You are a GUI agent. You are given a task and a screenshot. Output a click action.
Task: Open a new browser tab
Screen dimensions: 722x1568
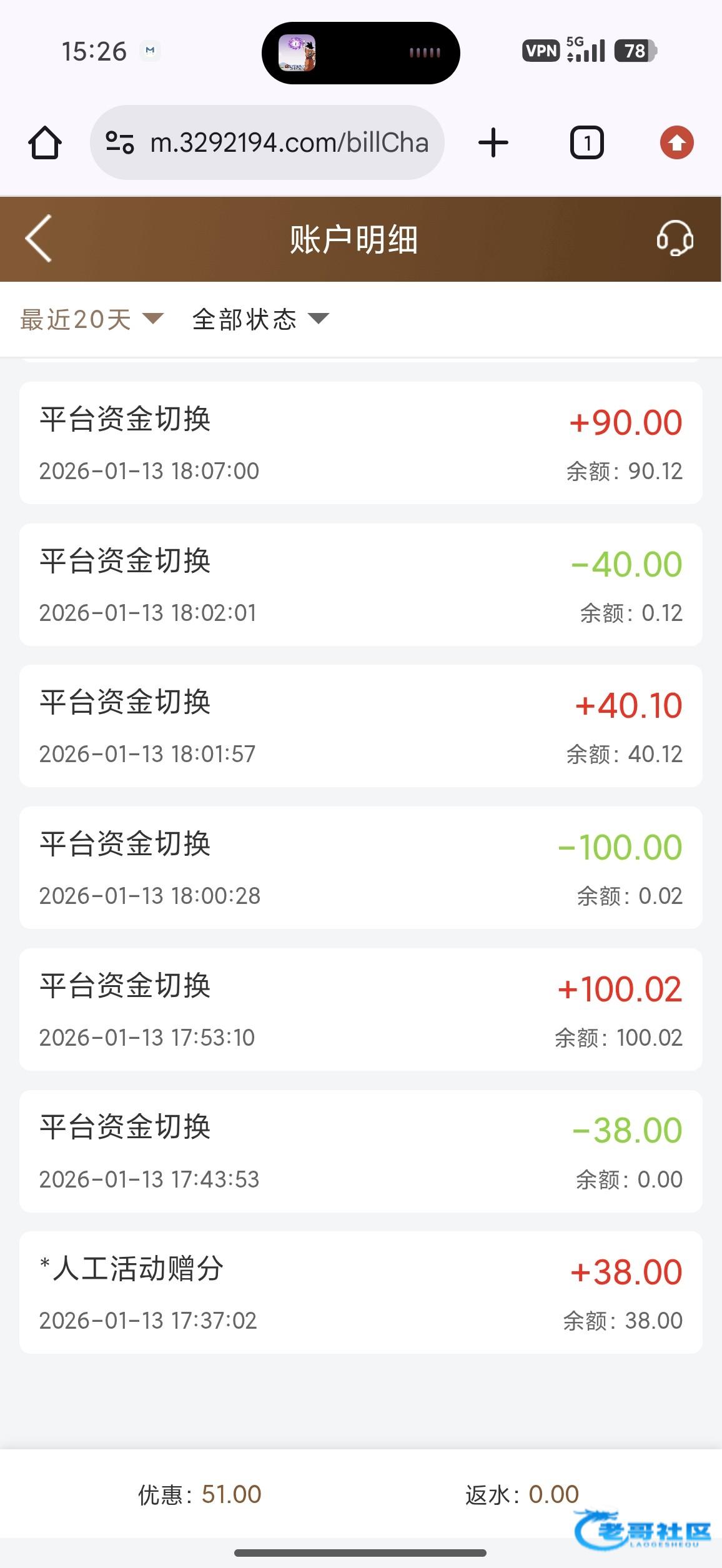[493, 143]
